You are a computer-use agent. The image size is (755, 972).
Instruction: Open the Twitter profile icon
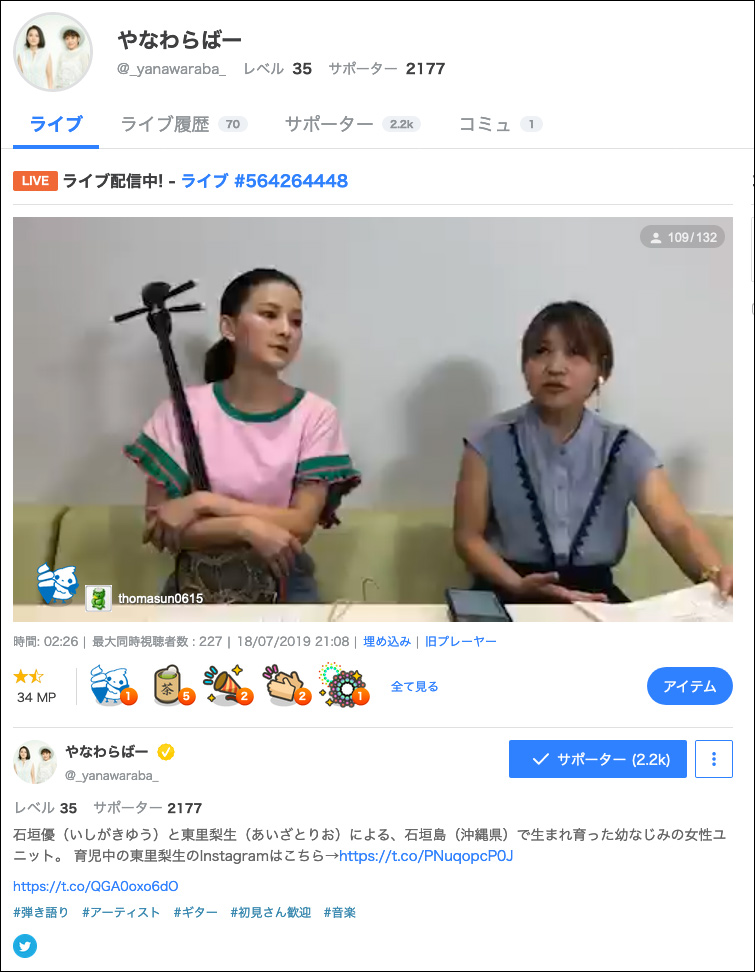26,945
